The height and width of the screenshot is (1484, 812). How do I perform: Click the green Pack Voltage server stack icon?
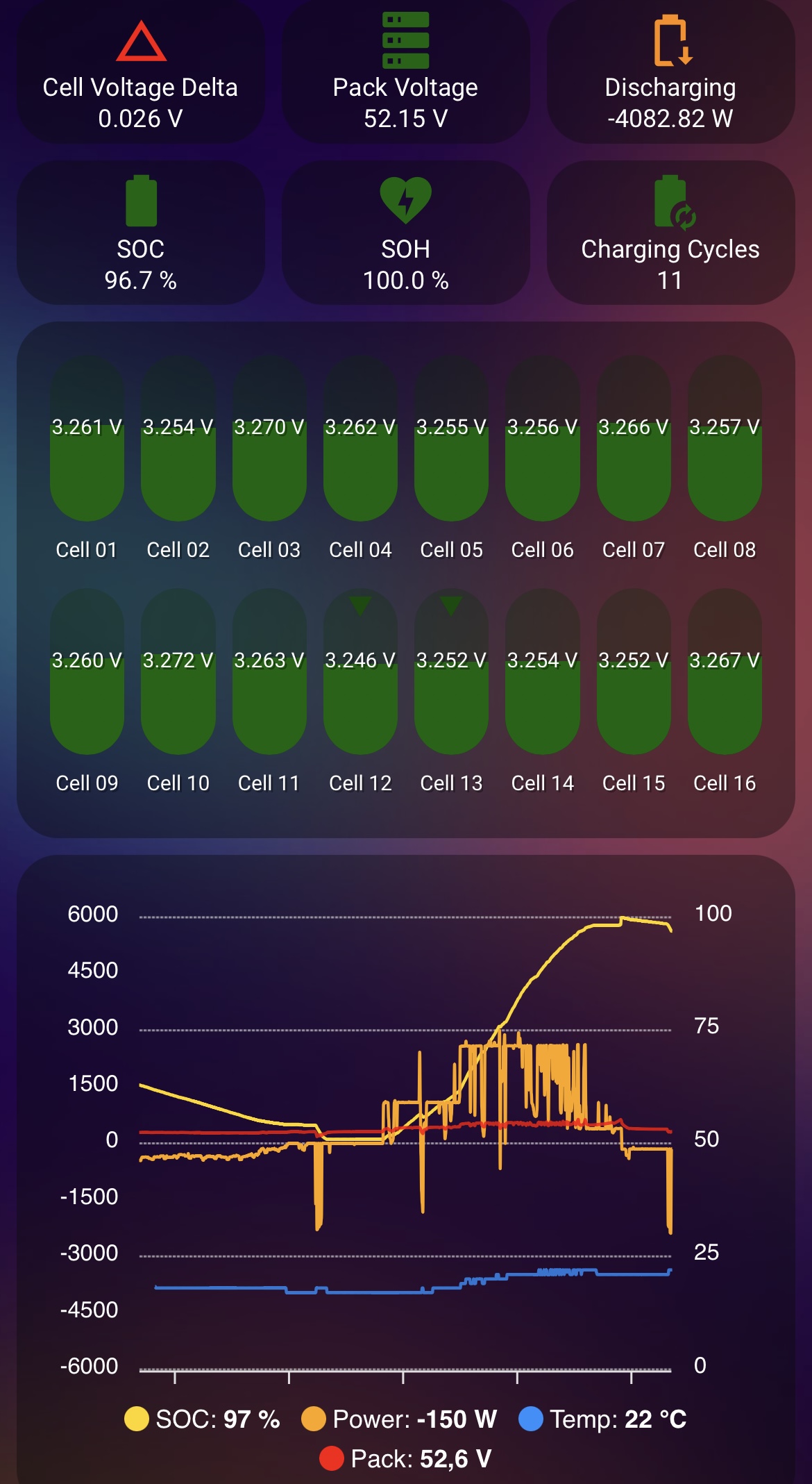[x=405, y=42]
